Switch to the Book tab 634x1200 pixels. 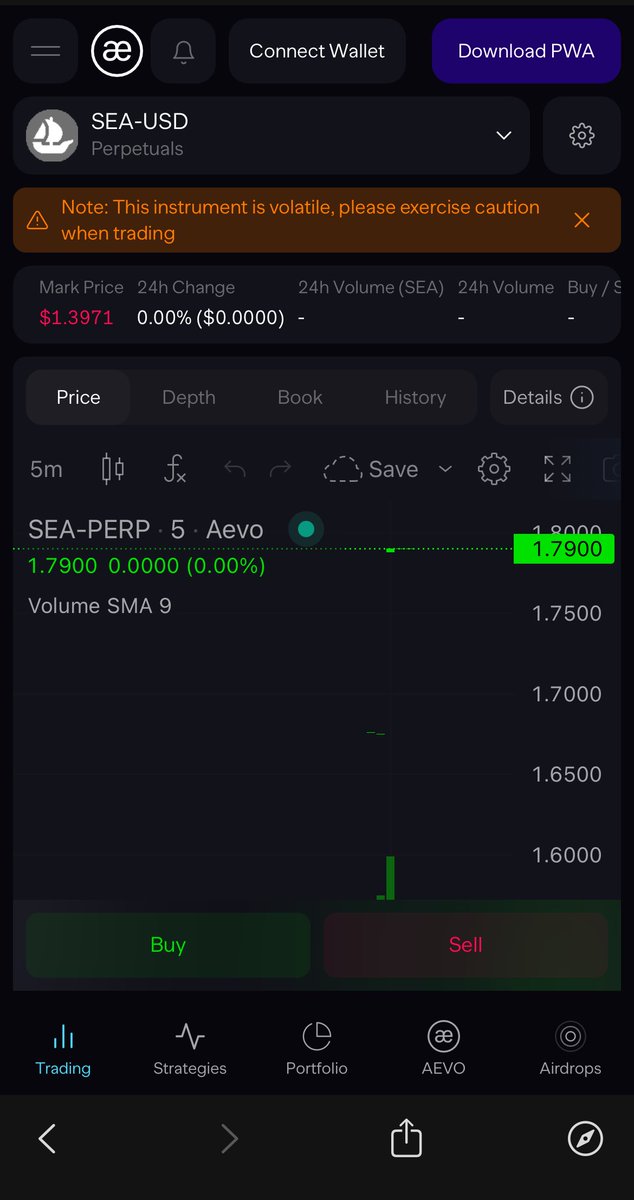[x=300, y=397]
